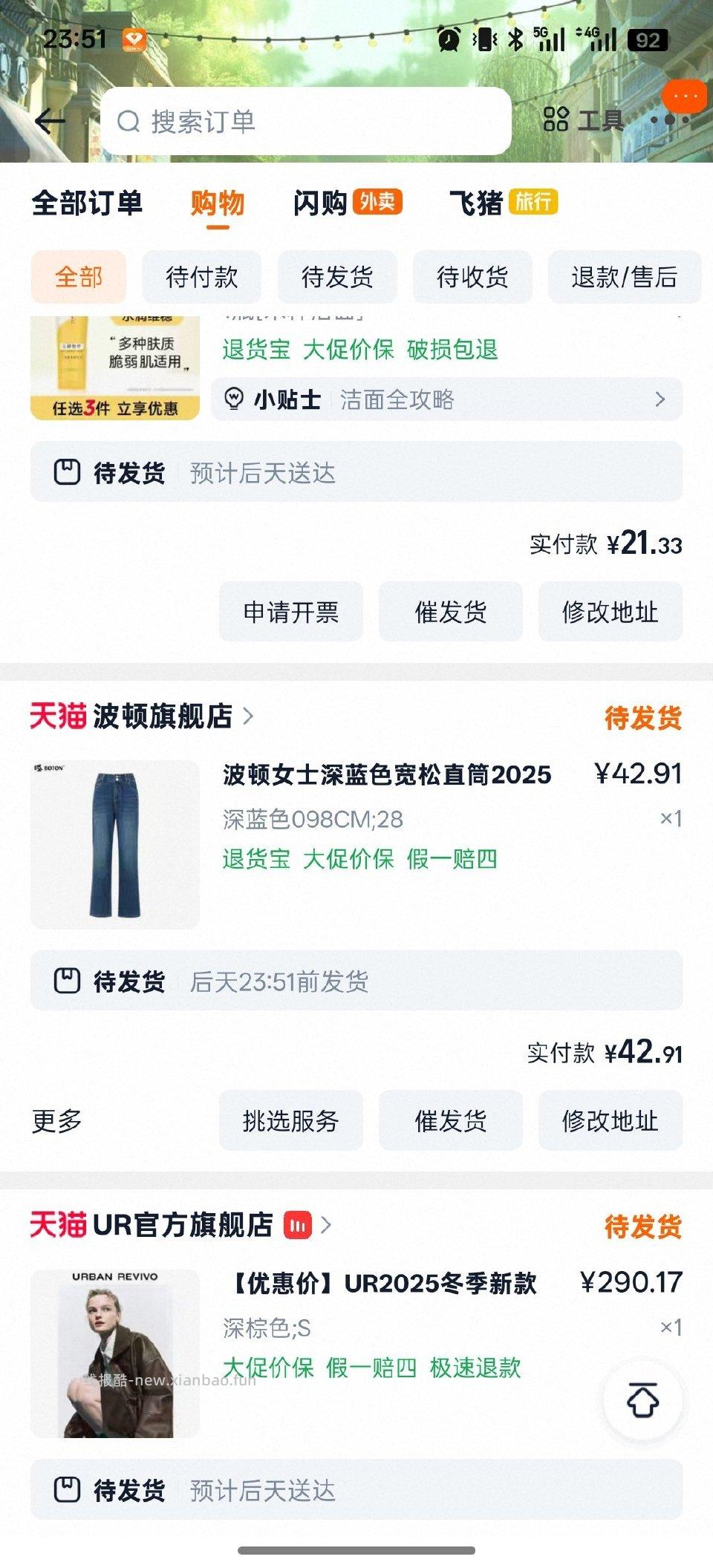Image resolution: width=713 pixels, height=1568 pixels.
Task: Select the 待收货 filter
Action: click(471, 277)
